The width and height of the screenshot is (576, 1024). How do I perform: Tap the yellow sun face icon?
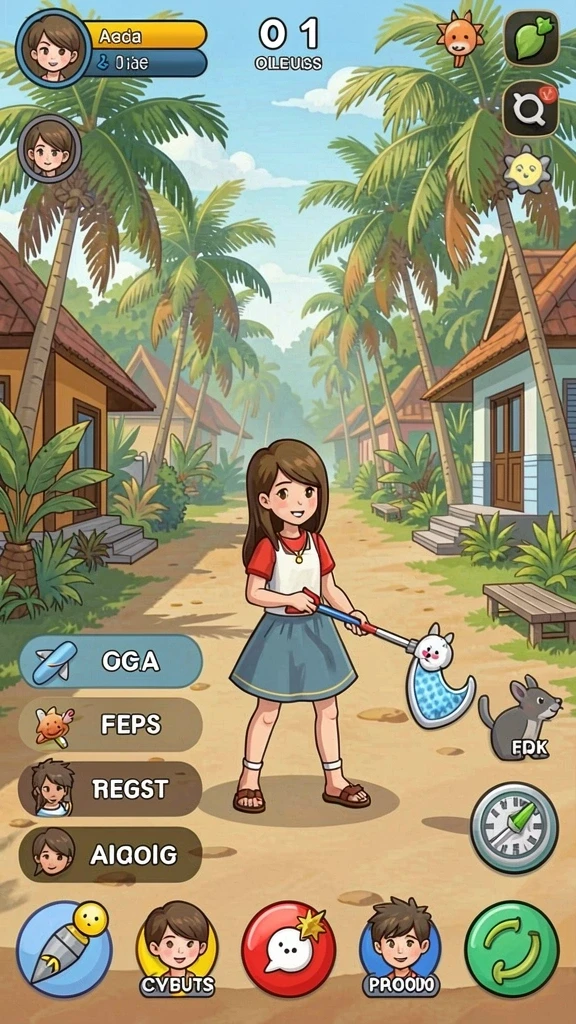[x=528, y=169]
